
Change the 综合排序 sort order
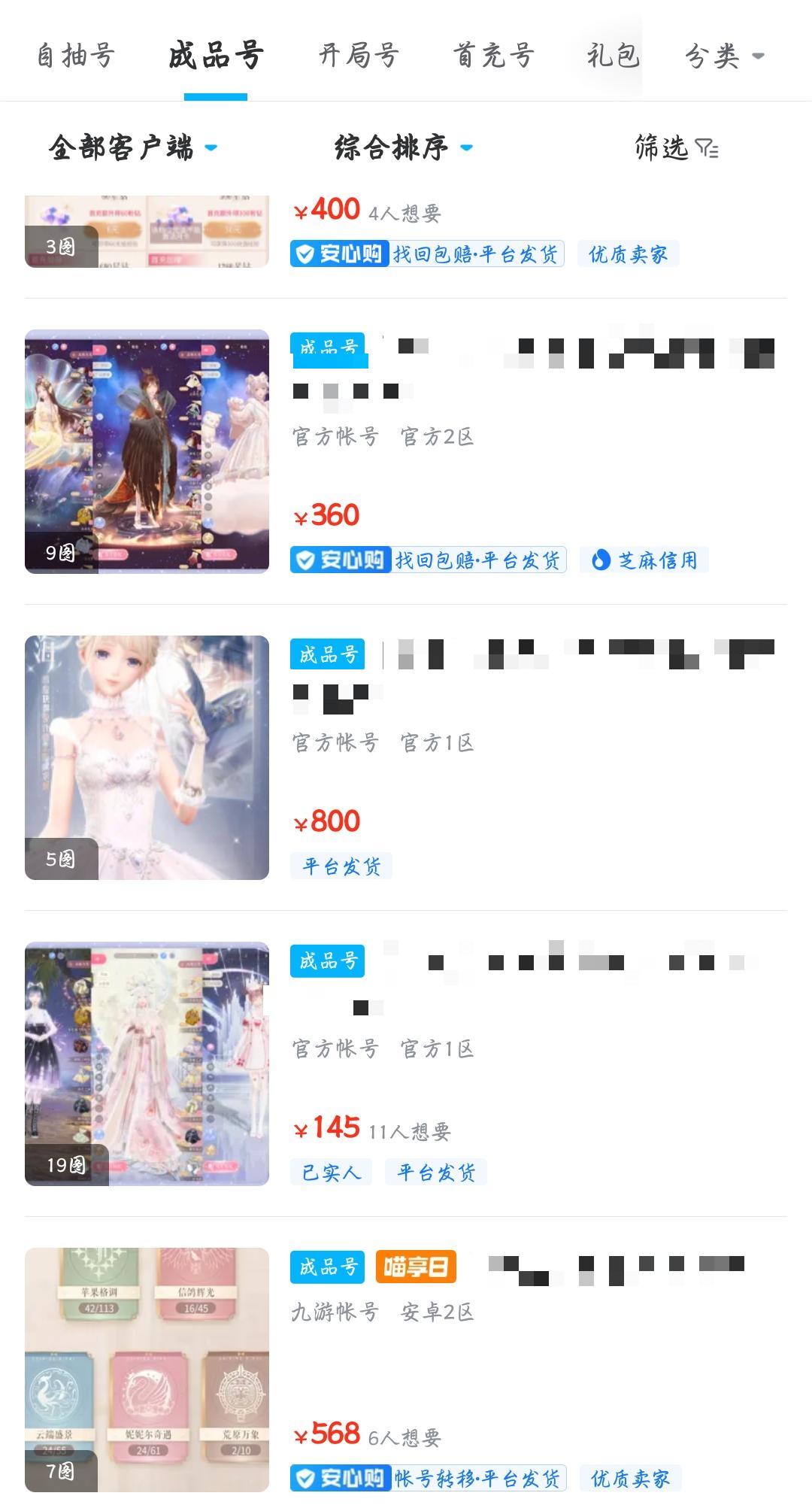tap(403, 147)
